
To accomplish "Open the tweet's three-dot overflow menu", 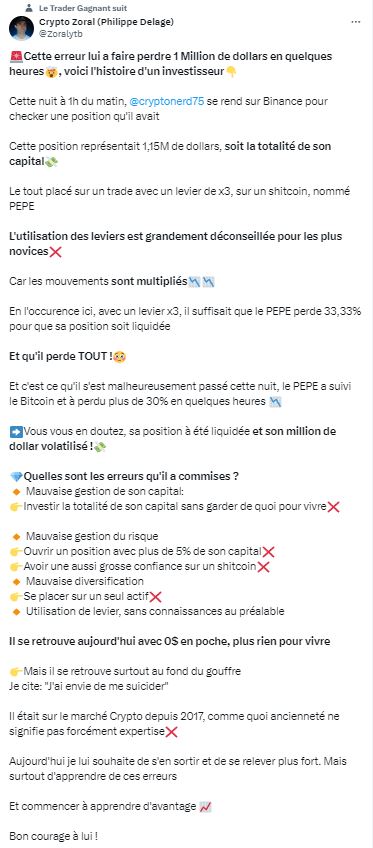I will [355, 22].
